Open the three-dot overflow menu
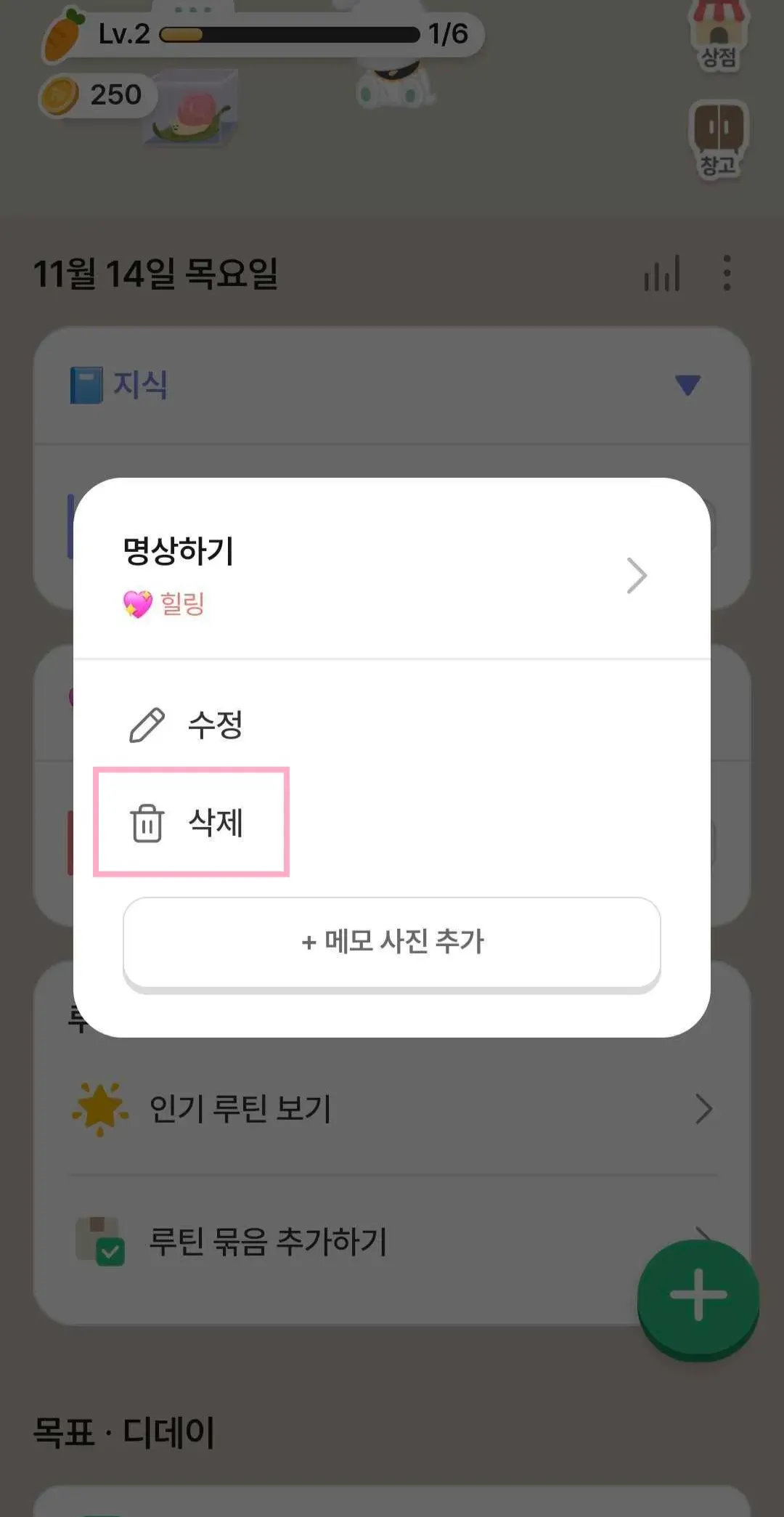Screen dimensions: 784x1517 (x=727, y=274)
